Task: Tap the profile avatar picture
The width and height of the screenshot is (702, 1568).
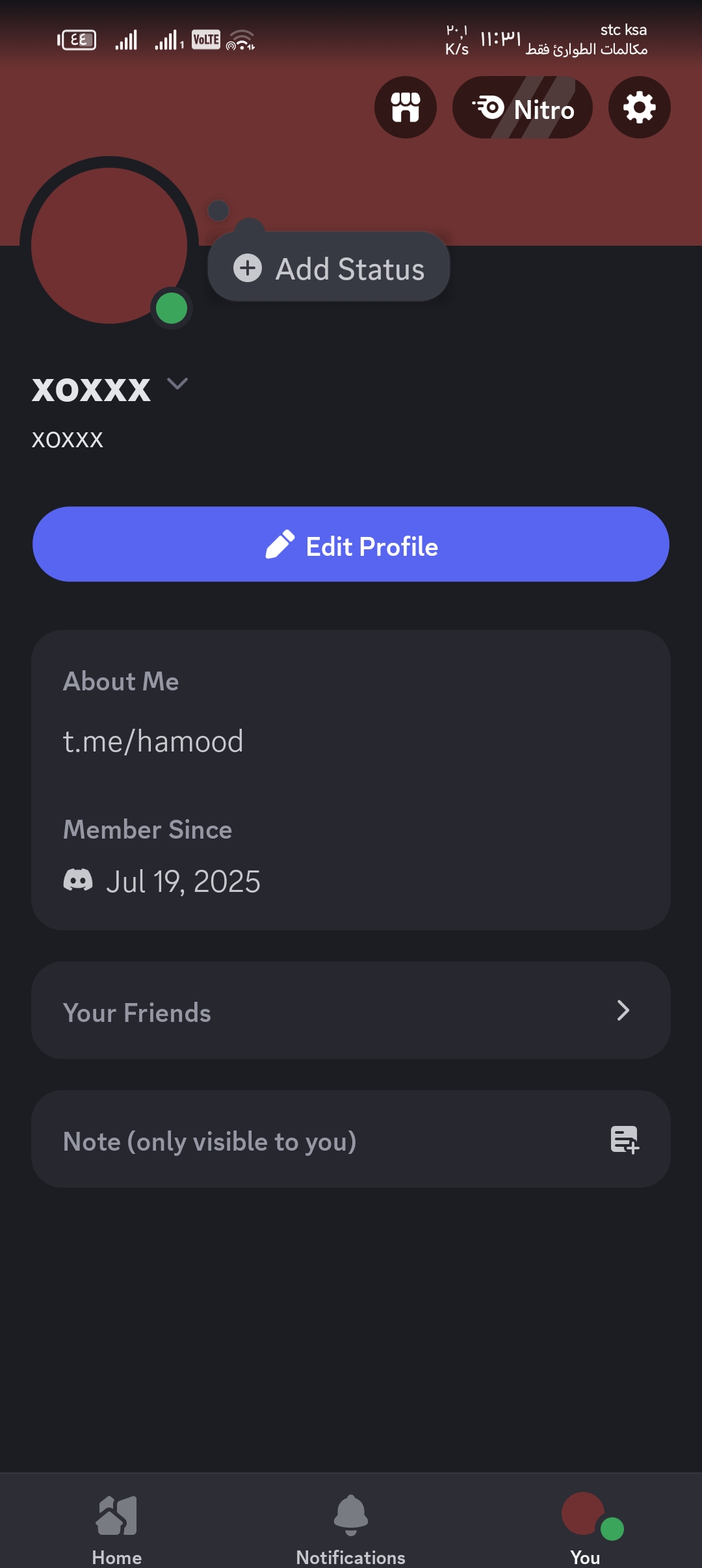Action: coord(109,246)
